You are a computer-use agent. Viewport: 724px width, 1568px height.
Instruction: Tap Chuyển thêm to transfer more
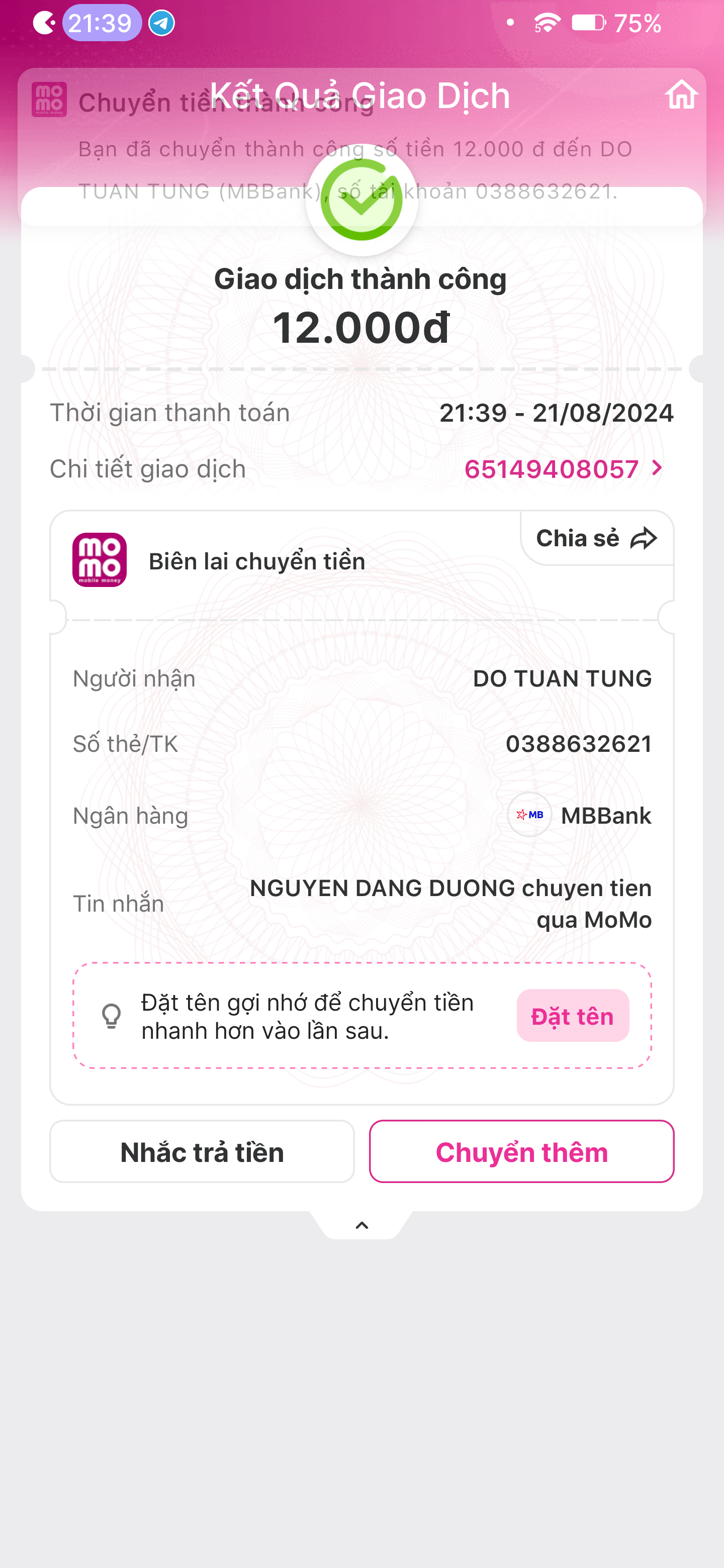pyautogui.click(x=521, y=1152)
